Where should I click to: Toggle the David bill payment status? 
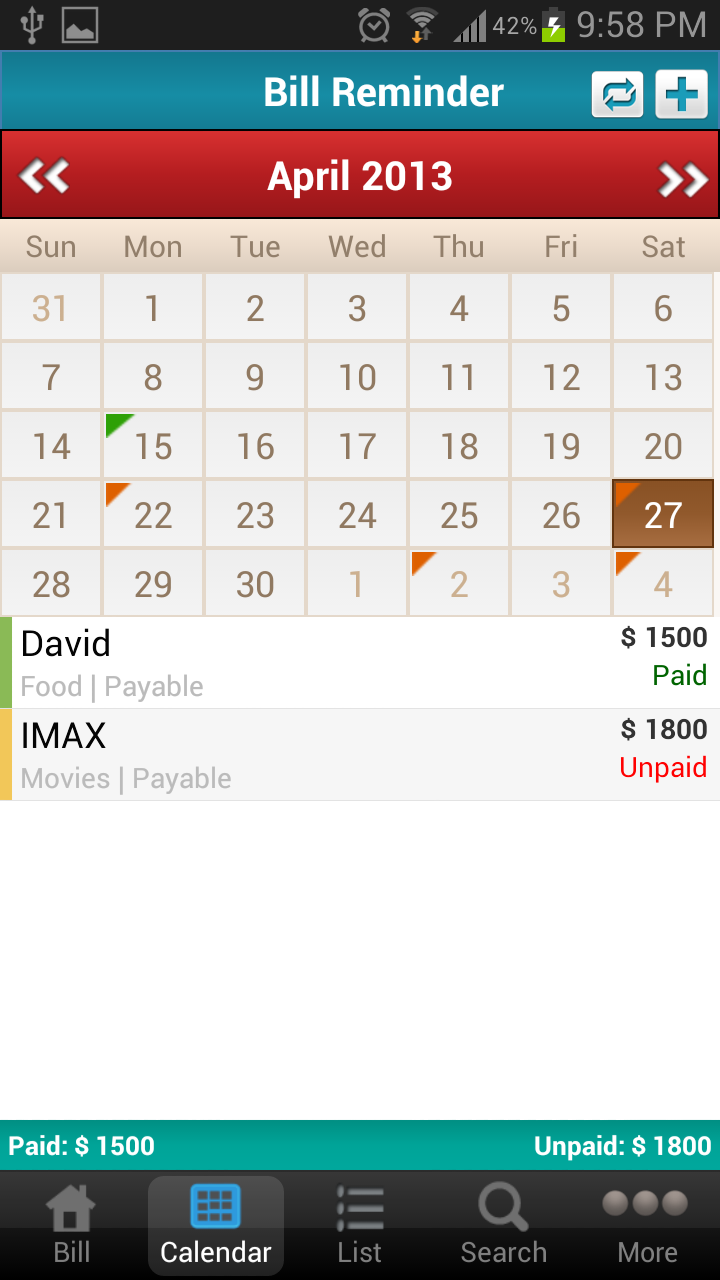(679, 675)
